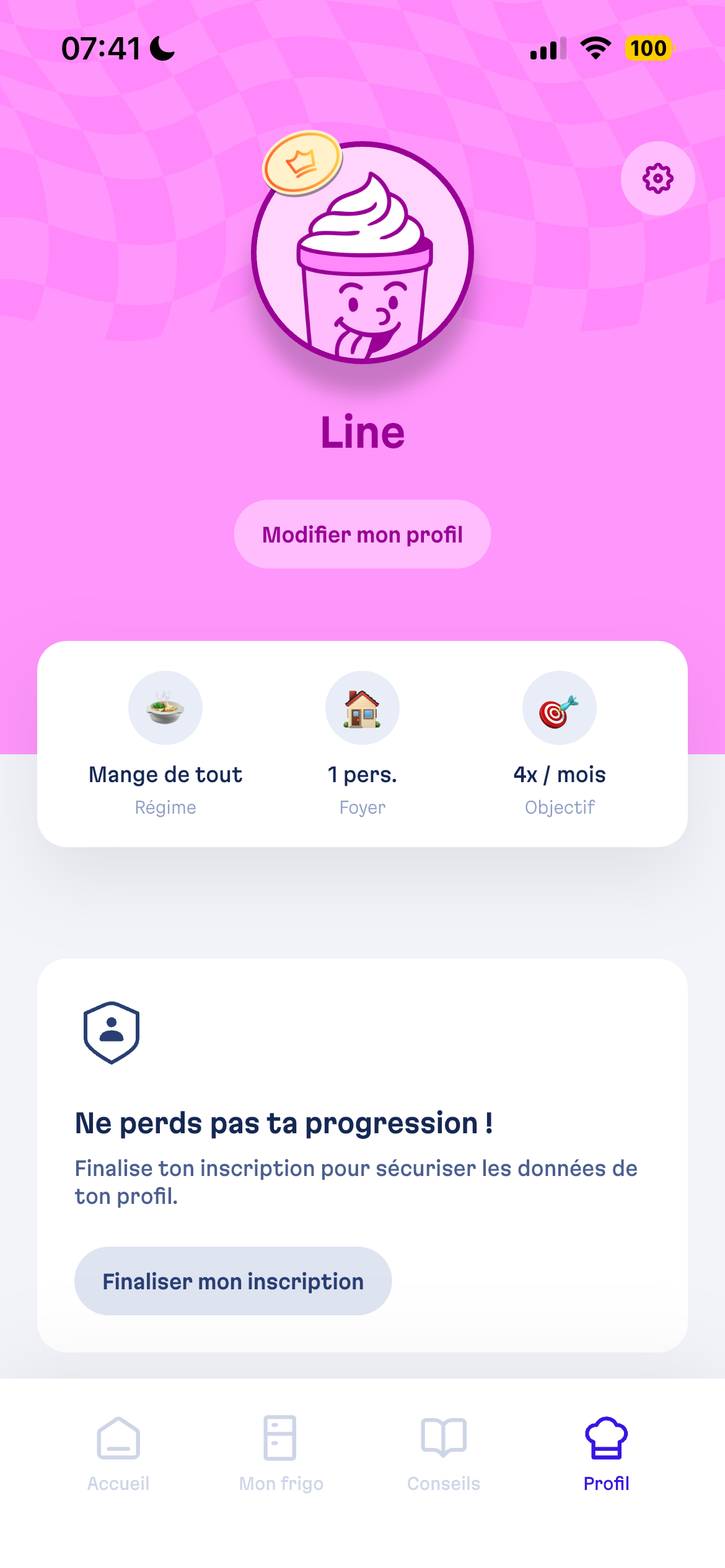Tap Modifier mon profil button
Image resolution: width=725 pixels, height=1568 pixels.
362,534
